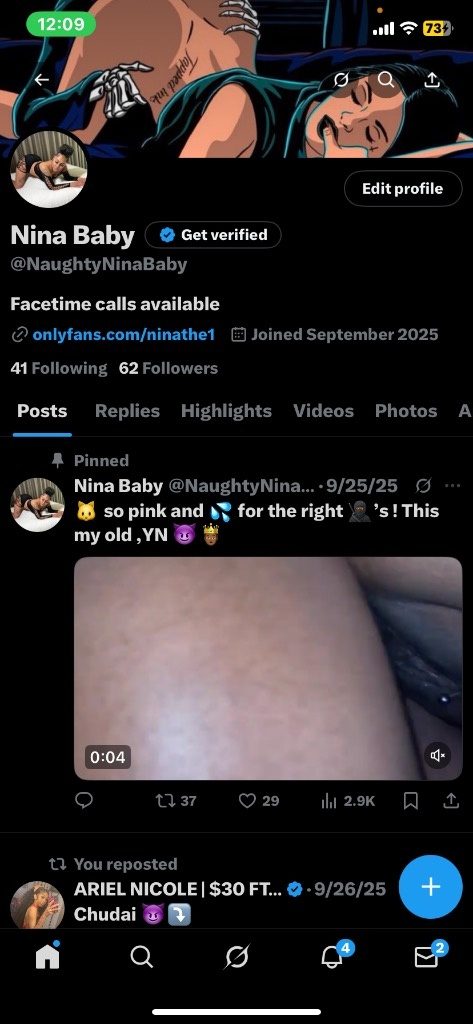Open the Grok icon in the header

pos(340,80)
